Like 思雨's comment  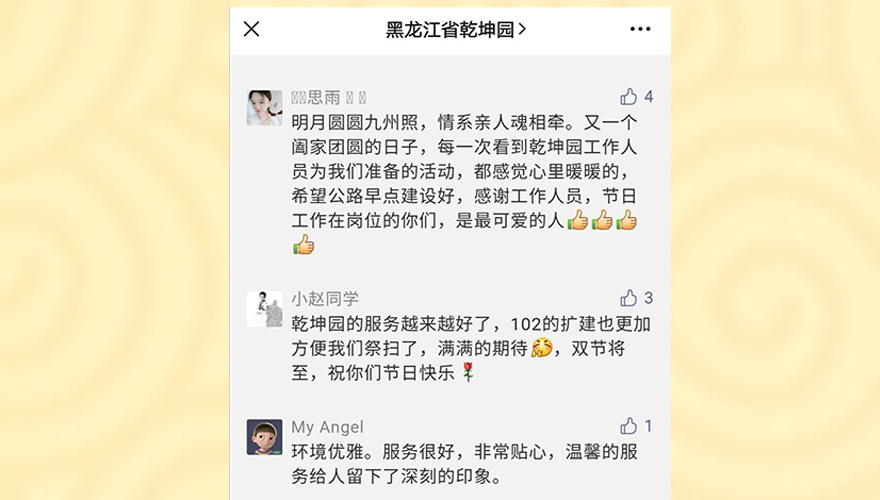click(629, 97)
